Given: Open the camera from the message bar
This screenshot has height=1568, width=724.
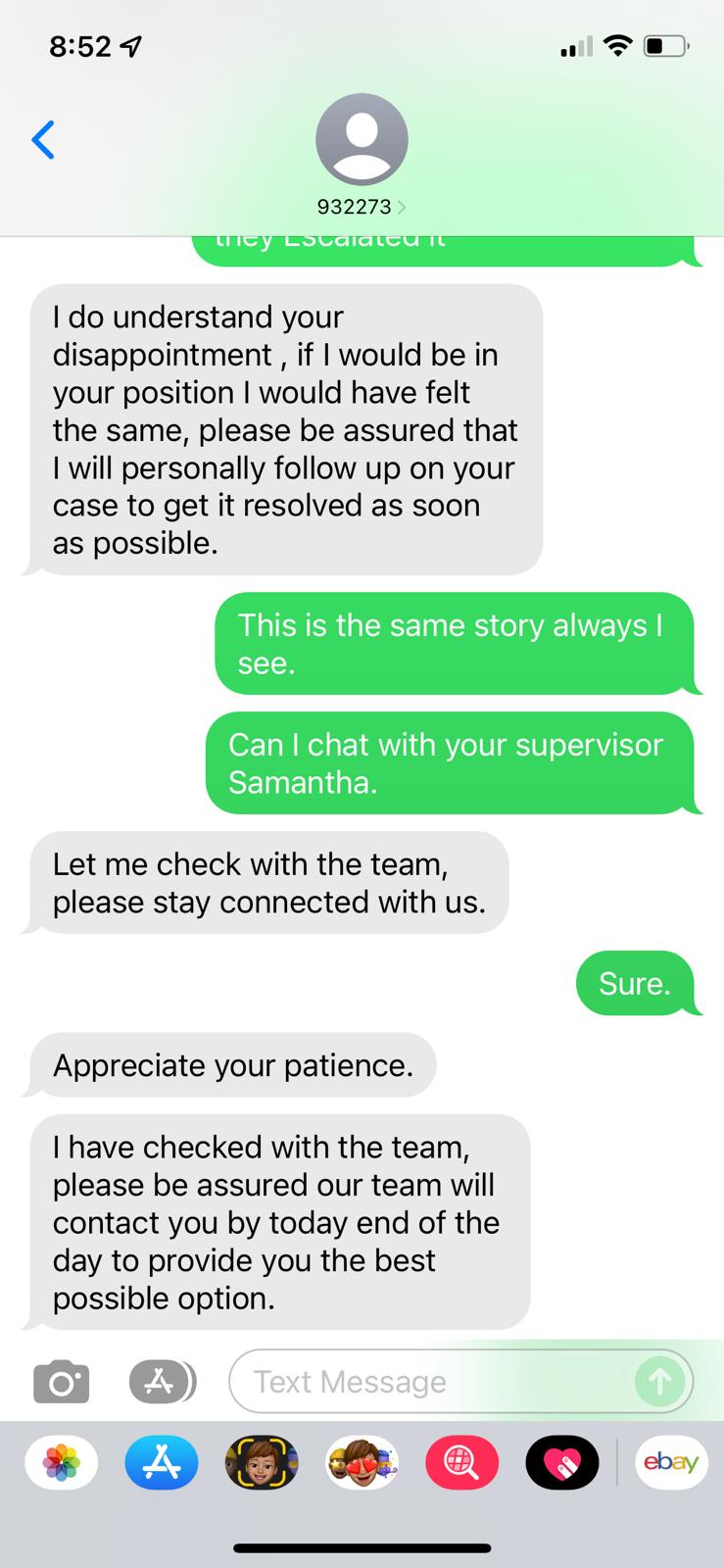Looking at the screenshot, I should [x=61, y=1381].
